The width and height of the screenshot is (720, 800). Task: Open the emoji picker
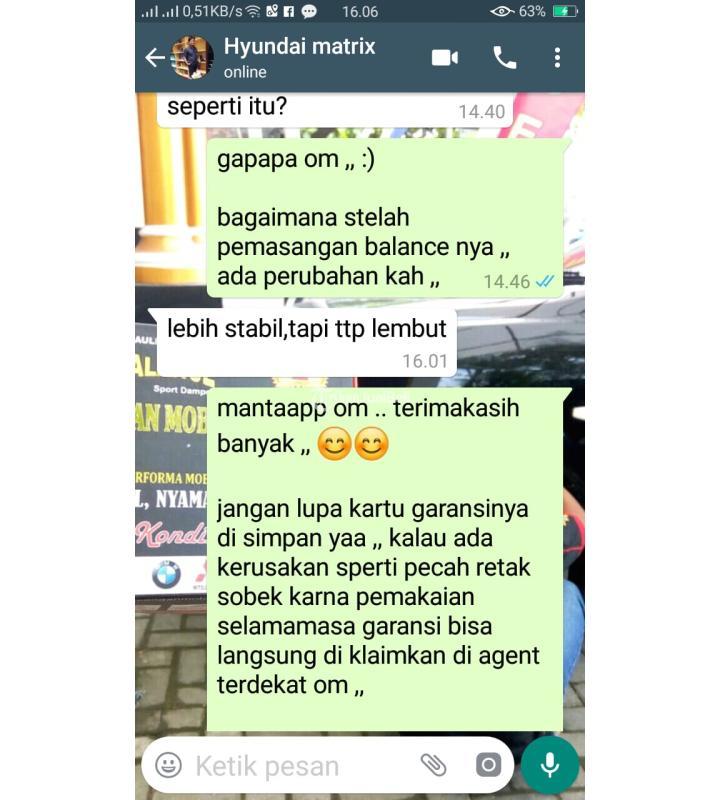169,766
